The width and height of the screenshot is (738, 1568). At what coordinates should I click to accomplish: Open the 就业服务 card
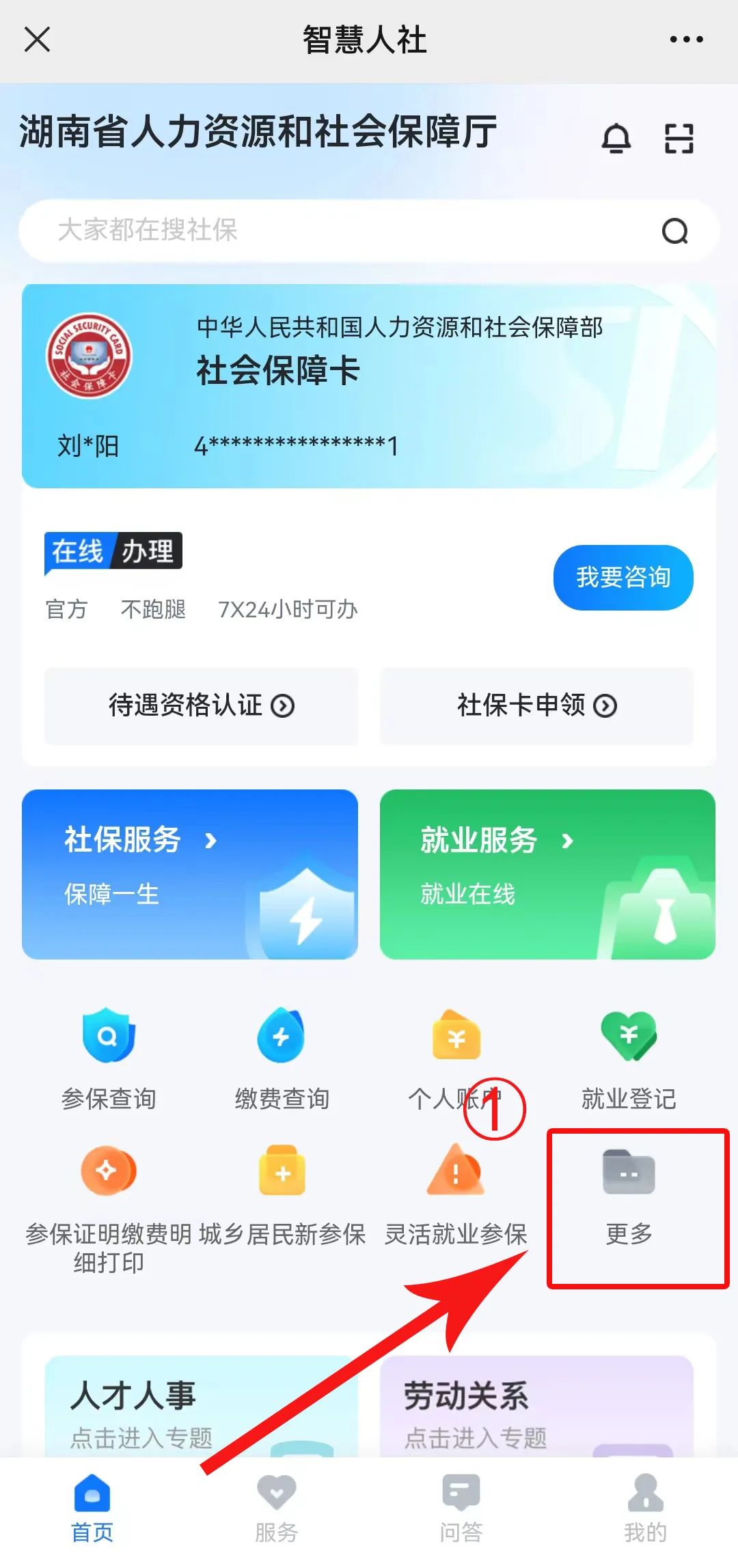coord(547,874)
